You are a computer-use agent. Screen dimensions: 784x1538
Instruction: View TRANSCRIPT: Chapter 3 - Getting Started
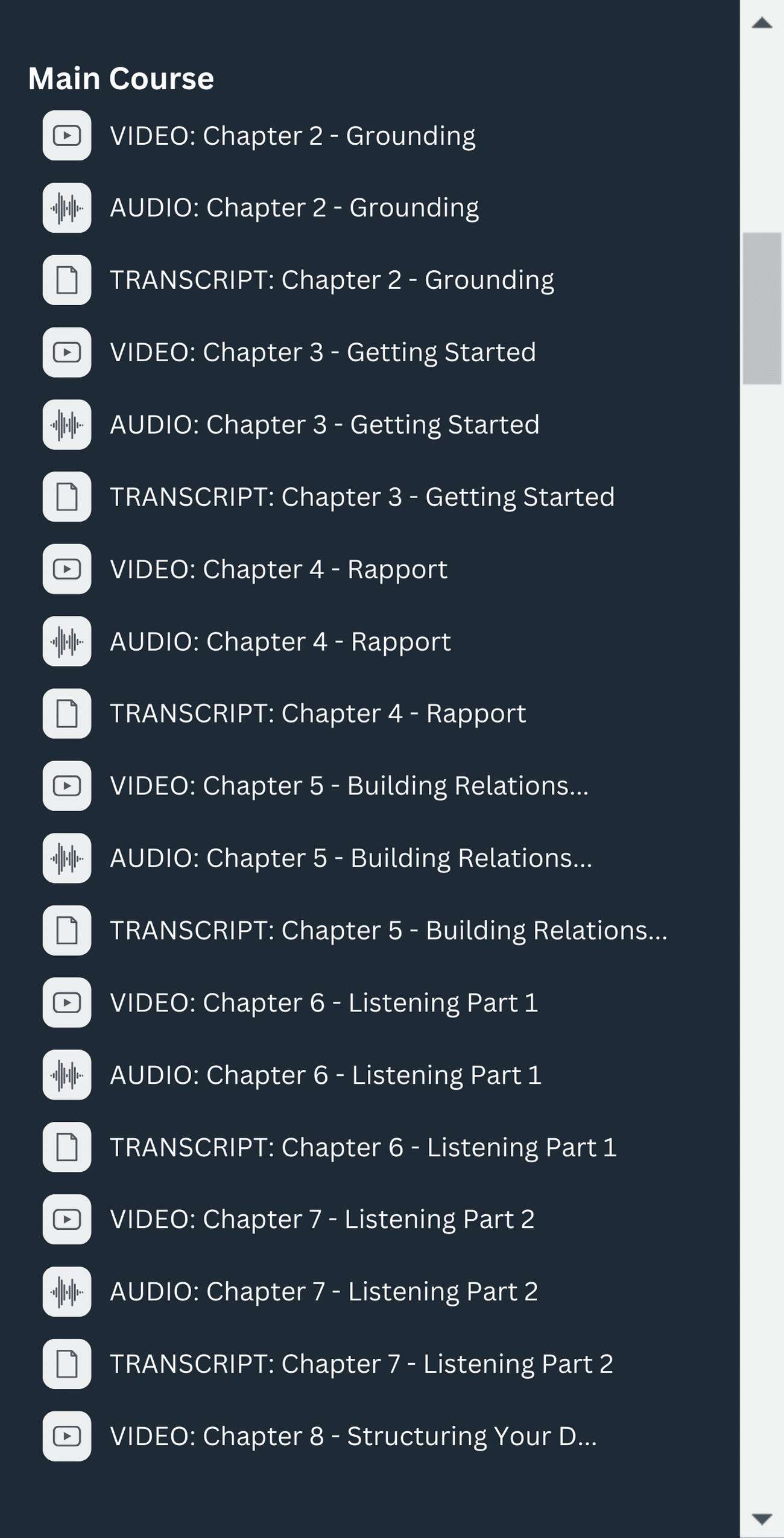pyautogui.click(x=362, y=497)
